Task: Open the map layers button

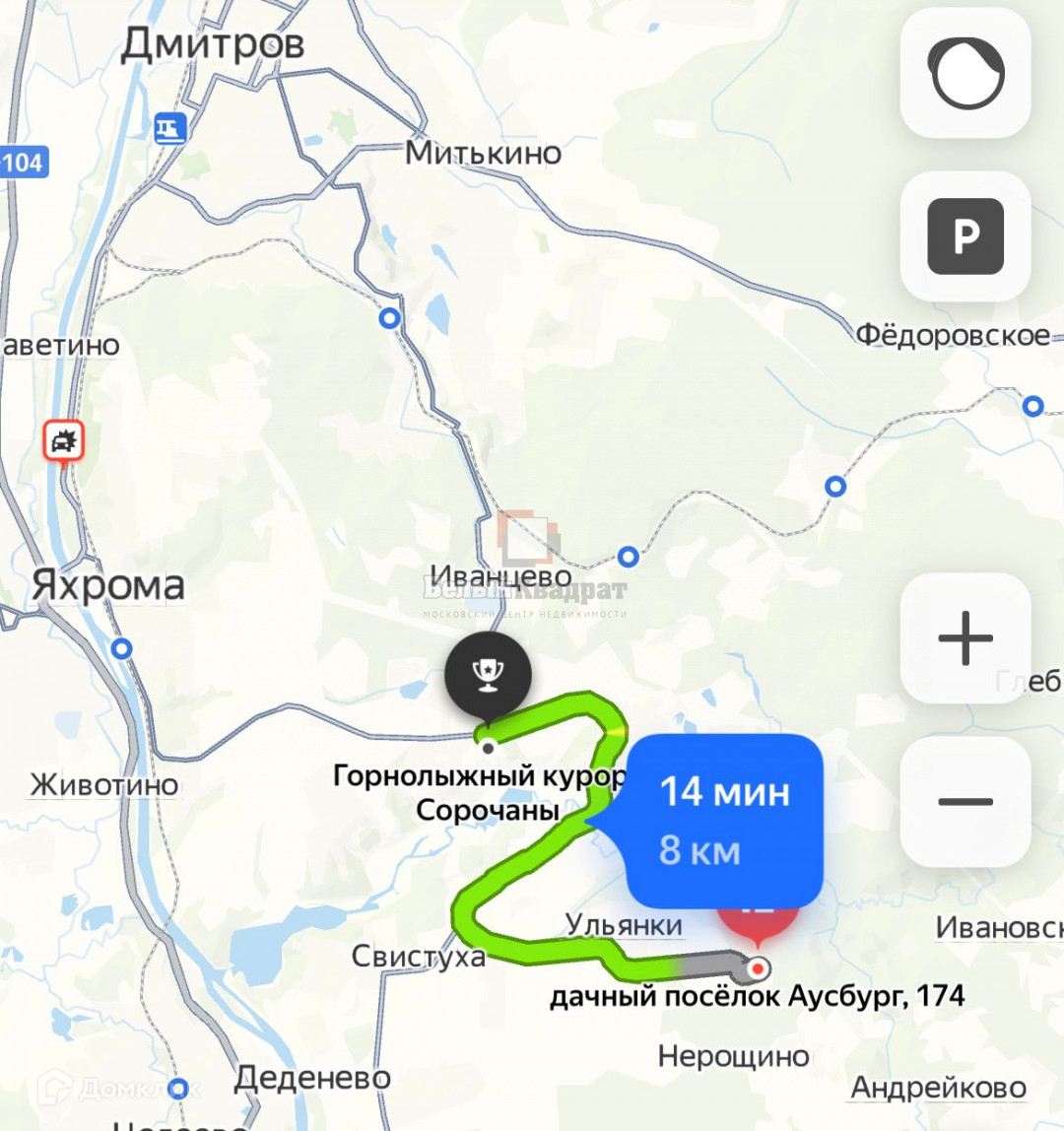Action: 965,74
